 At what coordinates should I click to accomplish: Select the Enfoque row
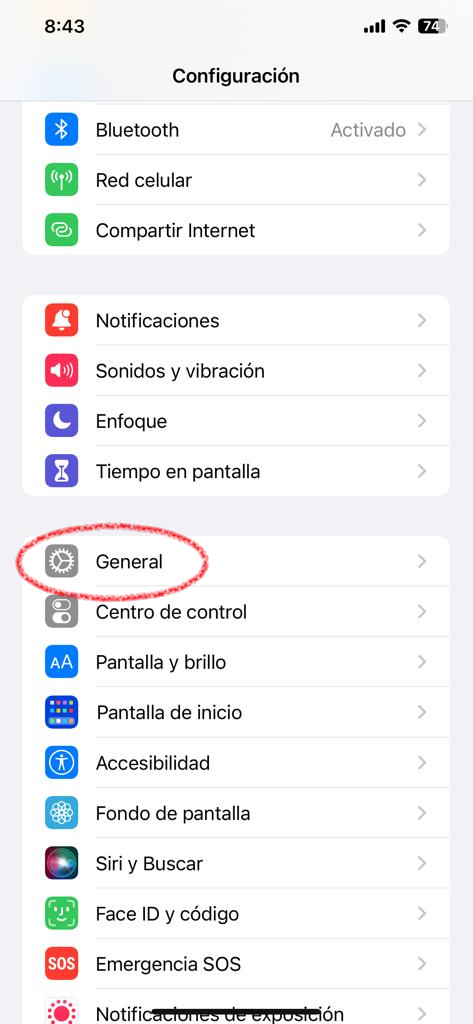click(x=236, y=421)
